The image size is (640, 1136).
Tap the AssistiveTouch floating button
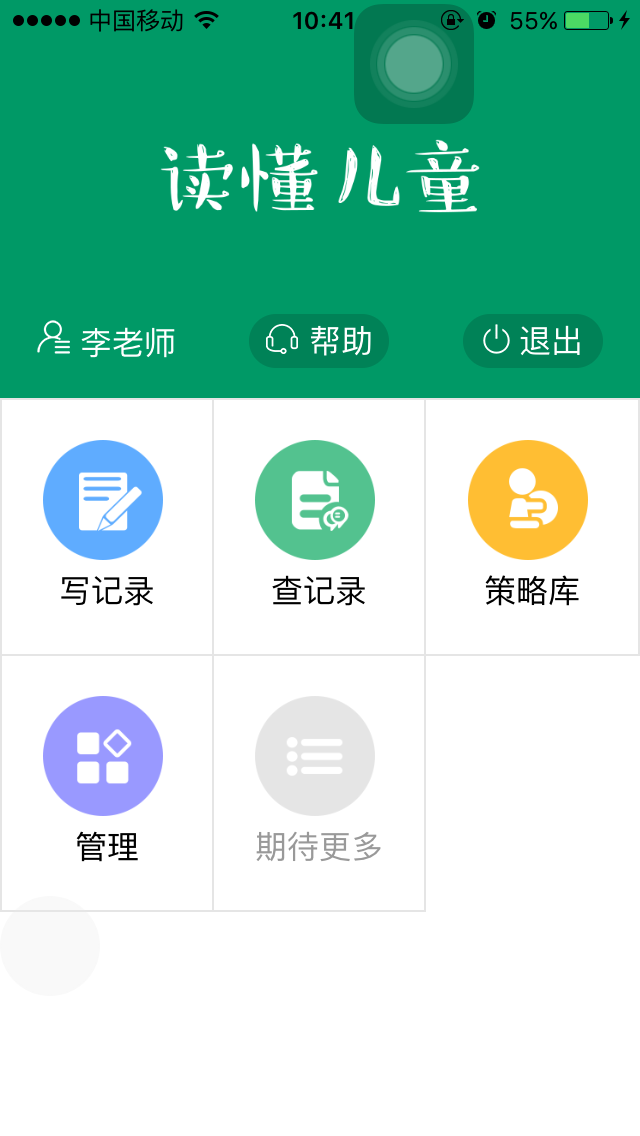[x=414, y=64]
